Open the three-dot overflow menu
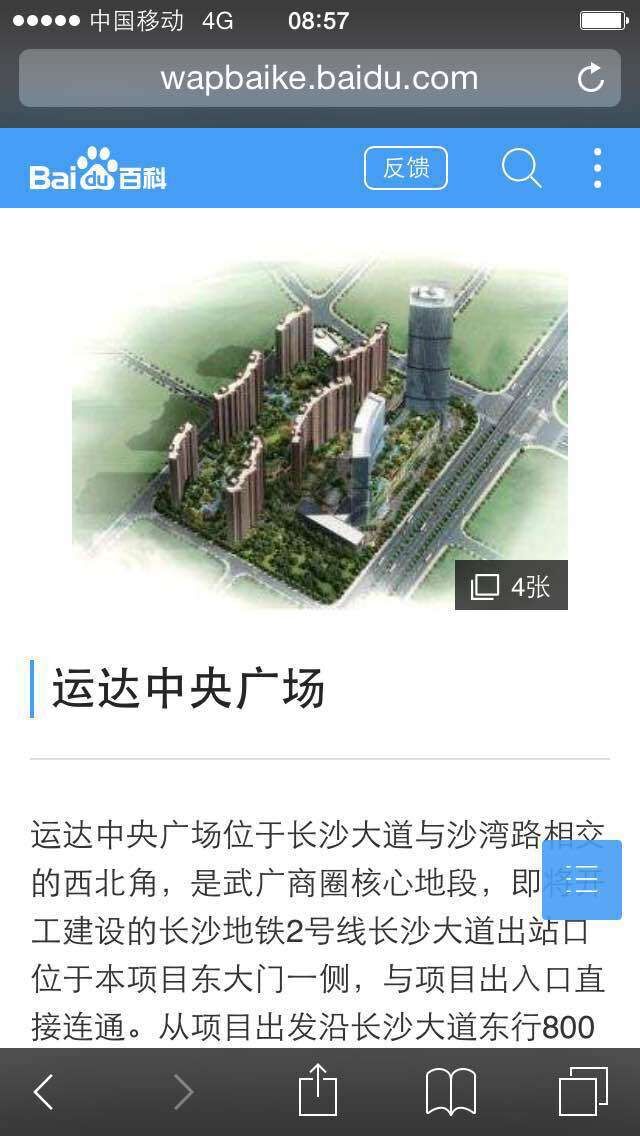Screen dimensions: 640x1136 coord(597,168)
